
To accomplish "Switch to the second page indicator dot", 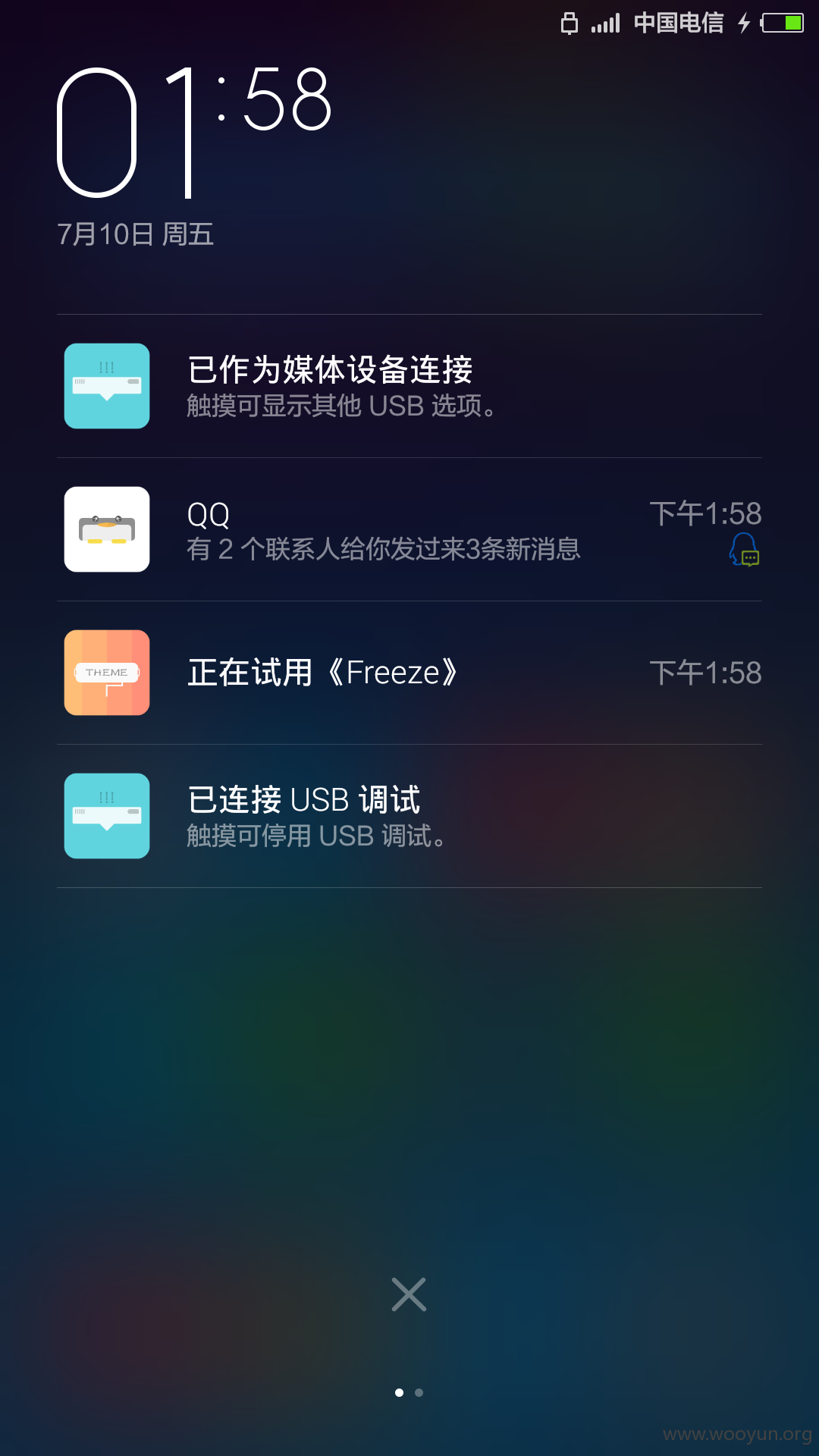I will click(419, 1392).
